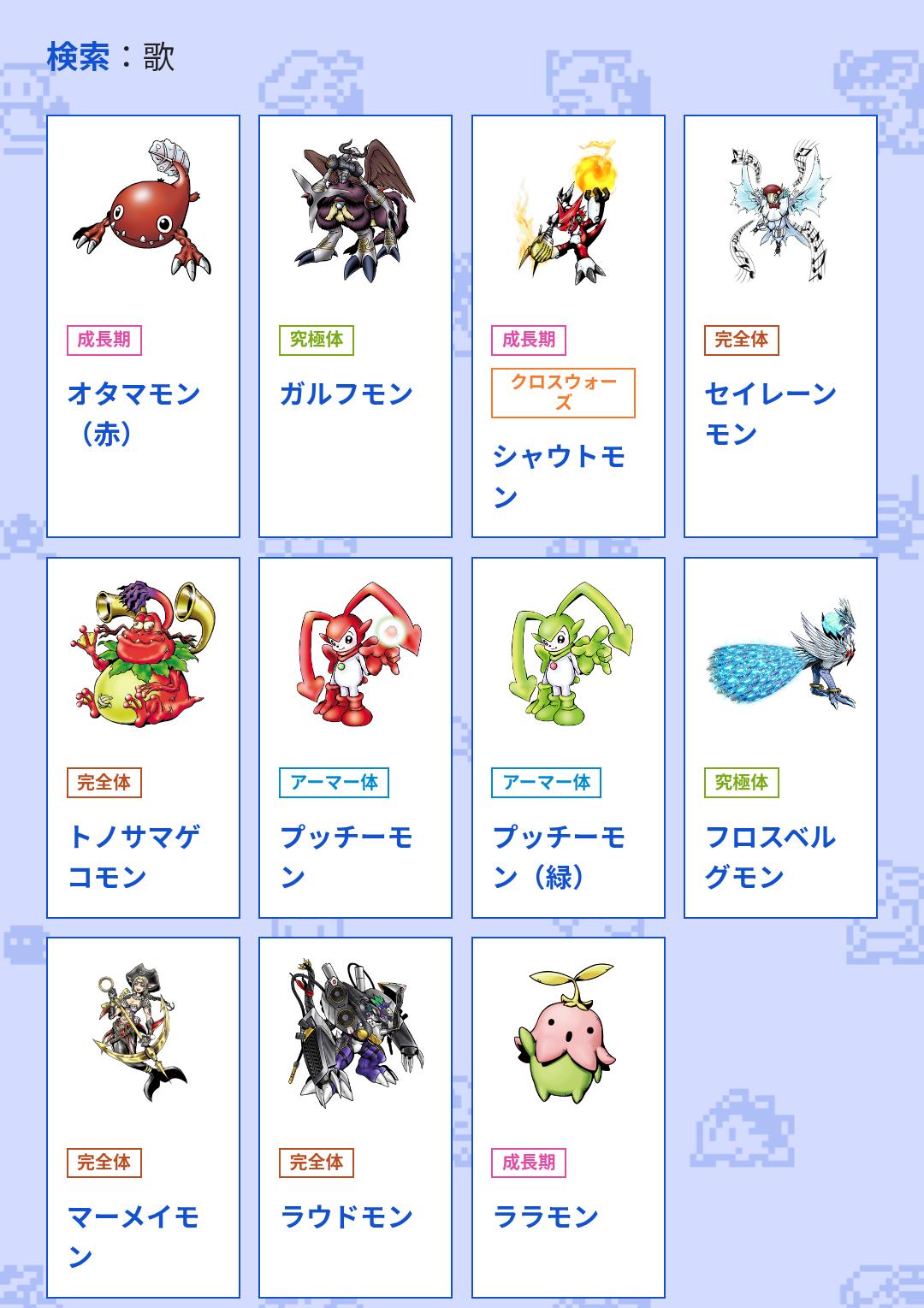924x1308 pixels.
Task: Select the マーメイモン card
Action: tap(143, 1116)
